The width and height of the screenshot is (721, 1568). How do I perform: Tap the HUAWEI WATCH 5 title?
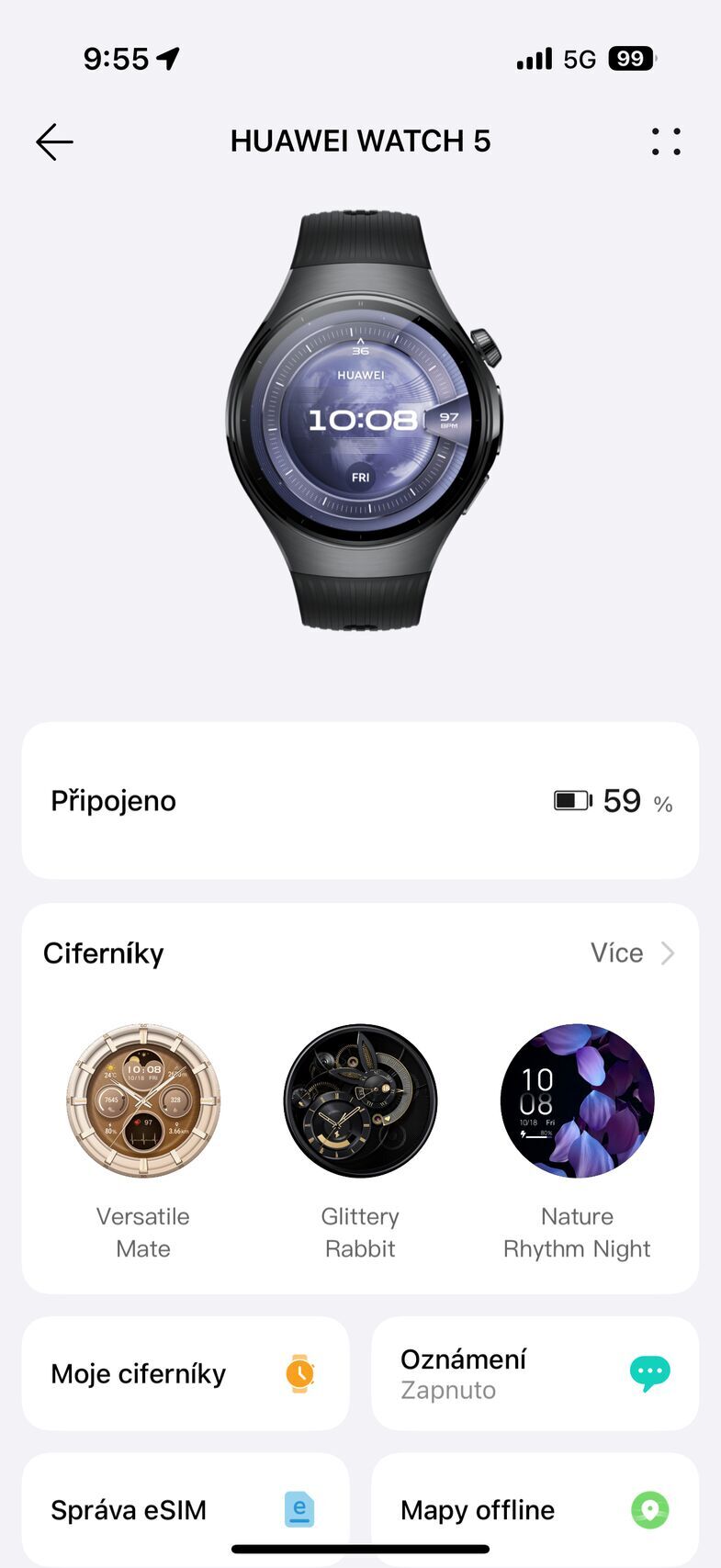pyautogui.click(x=360, y=141)
